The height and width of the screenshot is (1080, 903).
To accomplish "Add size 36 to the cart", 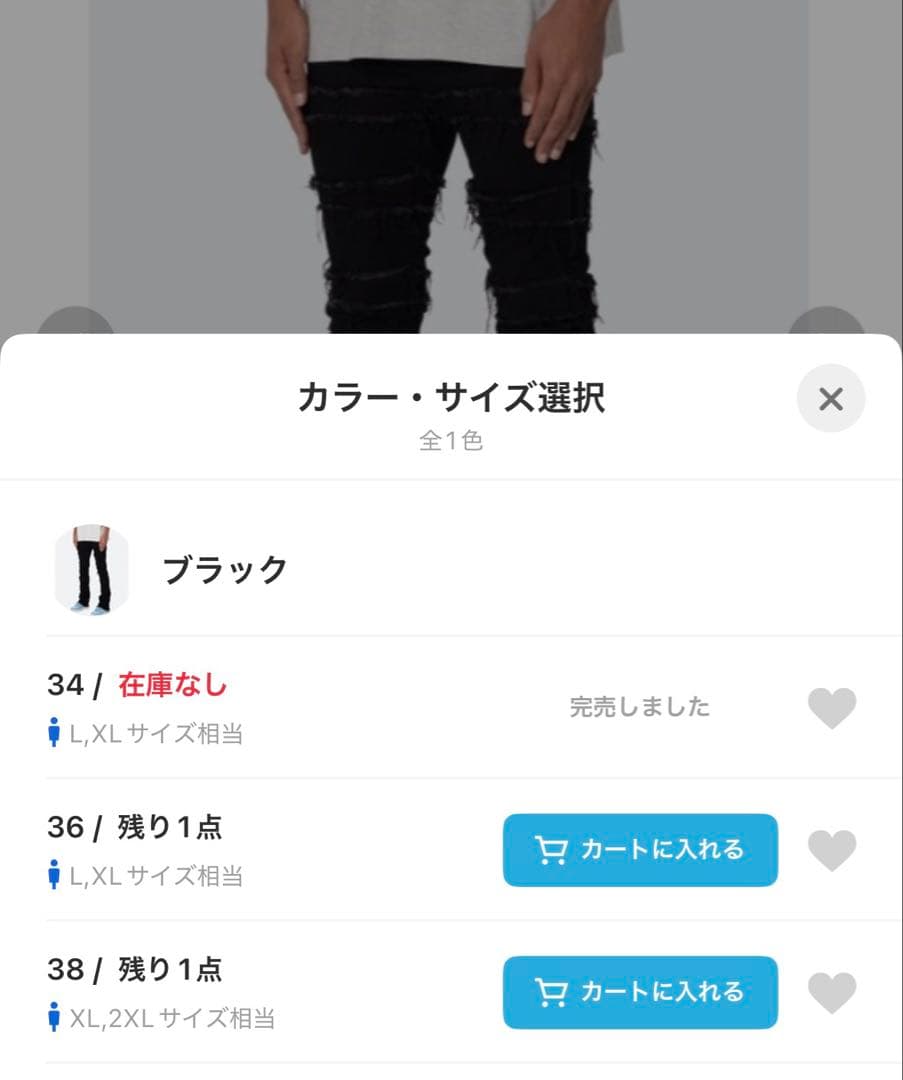I will point(640,850).
